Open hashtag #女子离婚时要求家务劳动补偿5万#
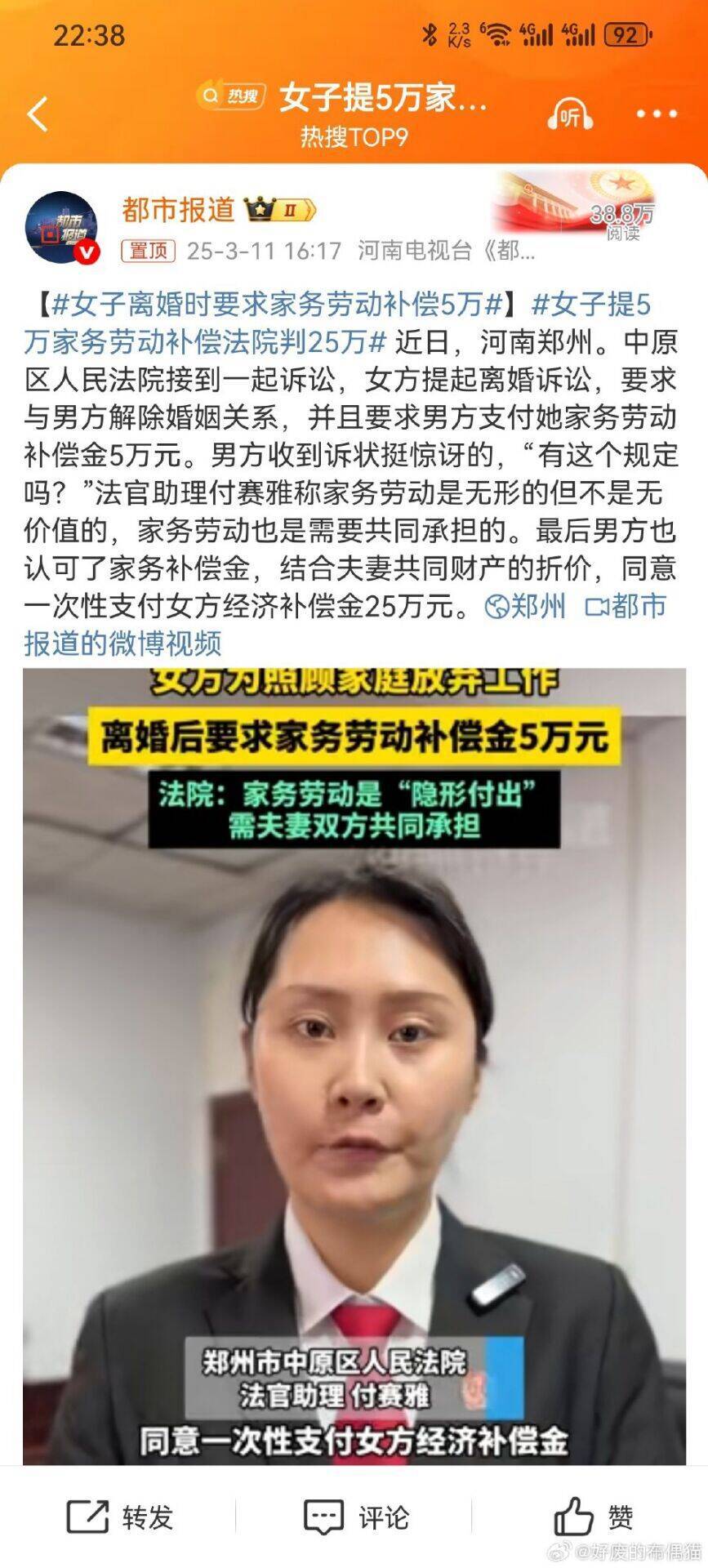The image size is (708, 1568). point(277,305)
